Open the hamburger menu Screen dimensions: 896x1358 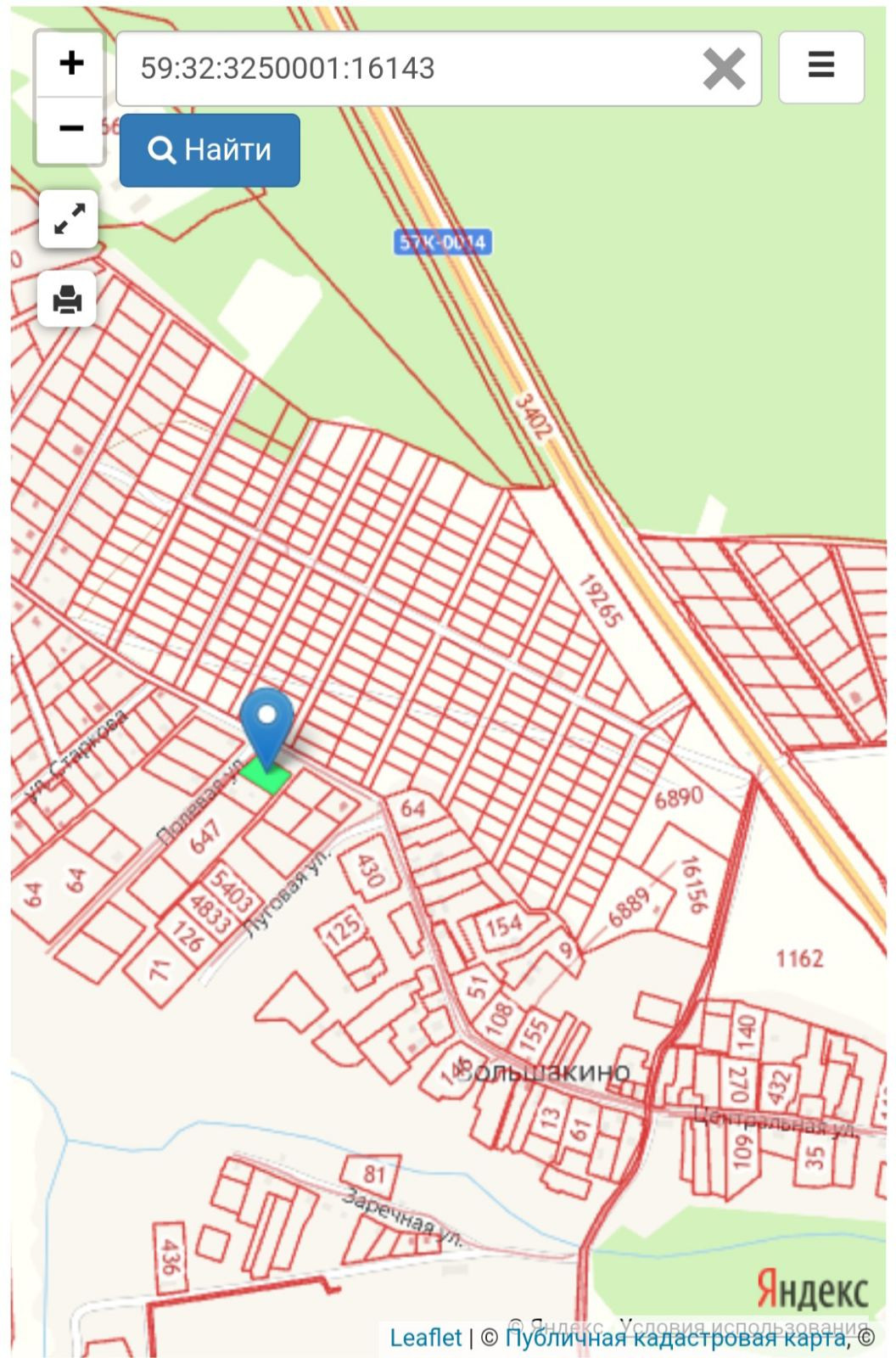pos(820,66)
